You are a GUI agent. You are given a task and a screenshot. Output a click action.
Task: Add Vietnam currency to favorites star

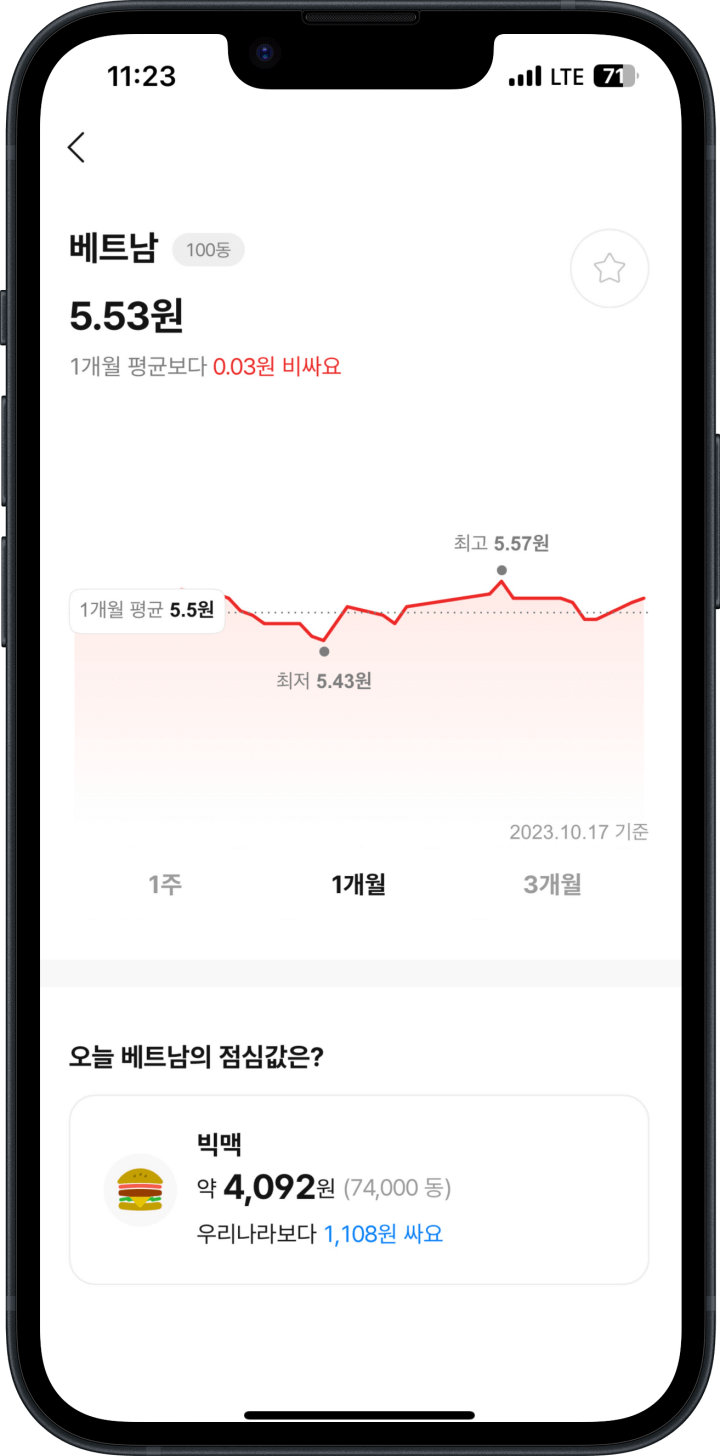(x=609, y=268)
